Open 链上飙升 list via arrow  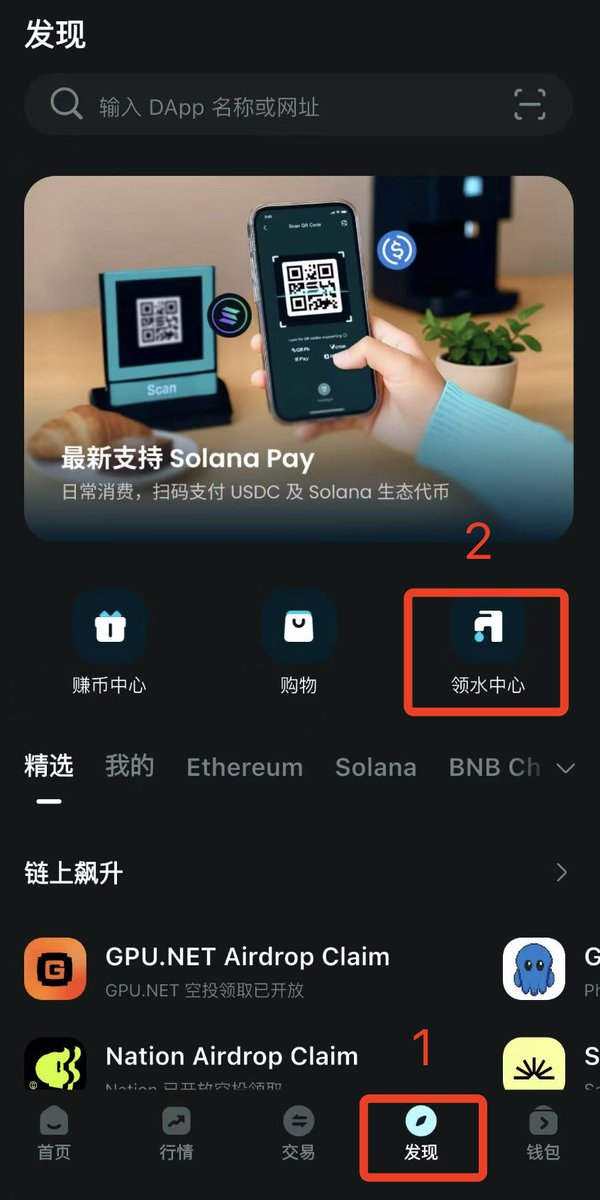pos(561,873)
